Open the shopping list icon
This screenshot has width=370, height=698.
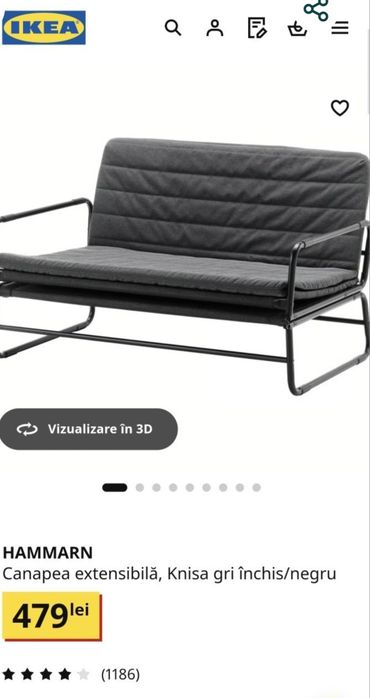click(x=257, y=28)
